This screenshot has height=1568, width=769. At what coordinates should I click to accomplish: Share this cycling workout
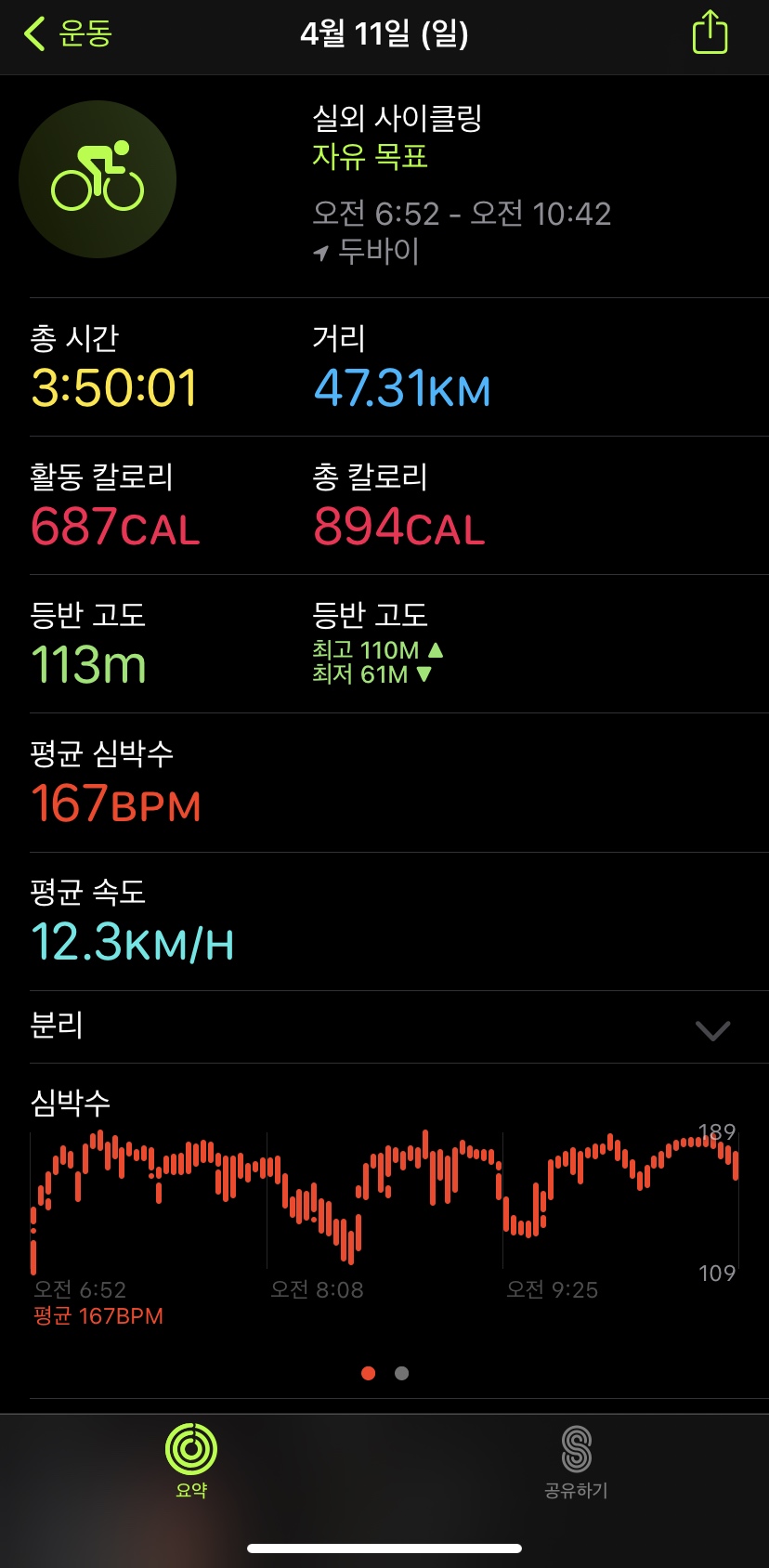pyautogui.click(x=710, y=33)
